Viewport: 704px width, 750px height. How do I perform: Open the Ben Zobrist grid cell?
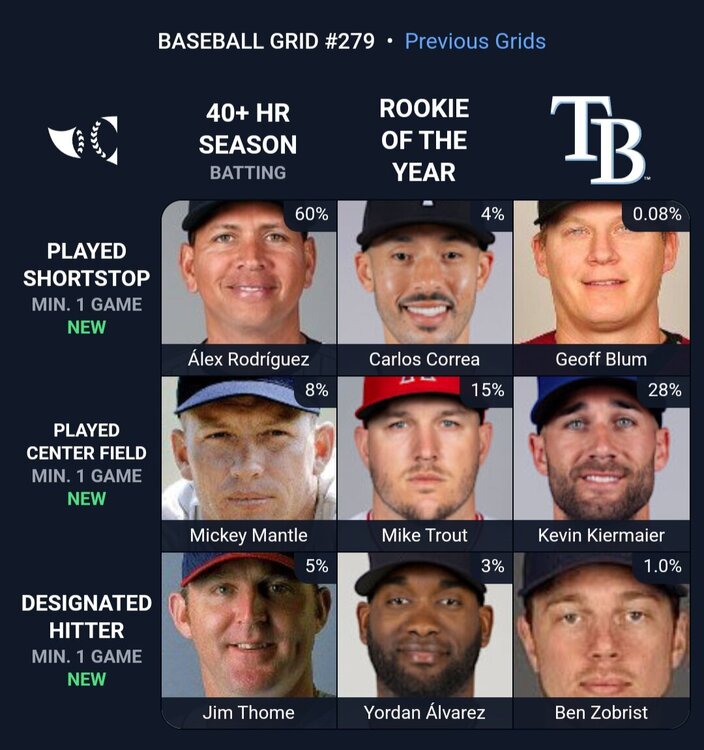[x=601, y=640]
